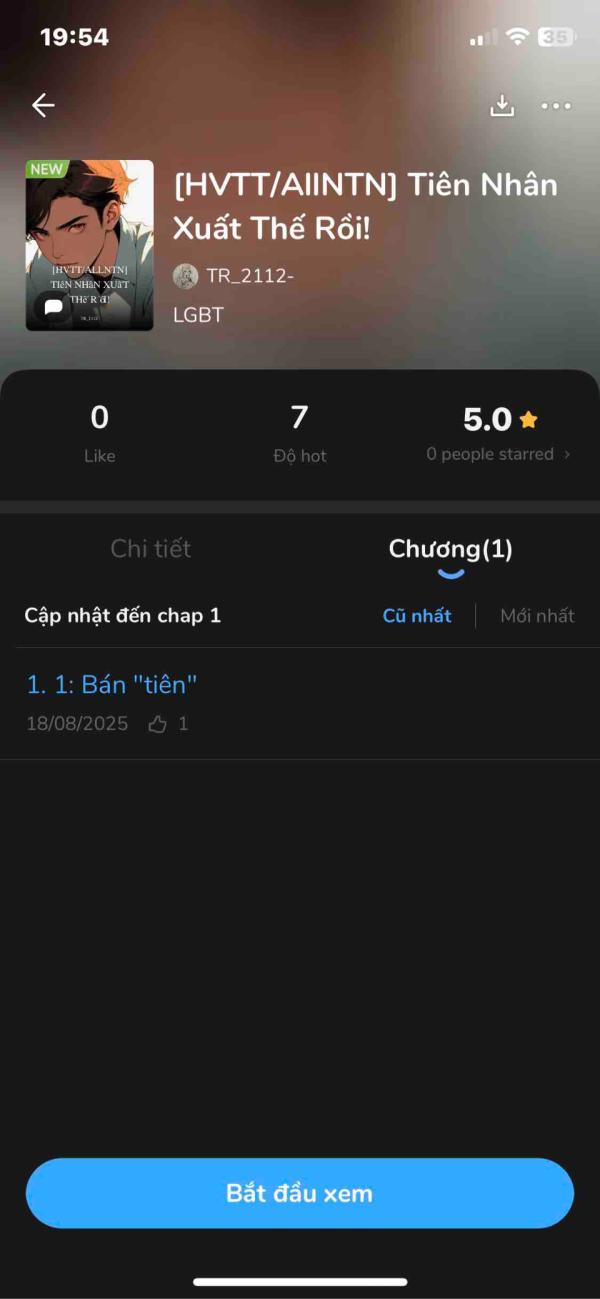
Task: Select the Chương(1) tab
Action: coord(450,549)
